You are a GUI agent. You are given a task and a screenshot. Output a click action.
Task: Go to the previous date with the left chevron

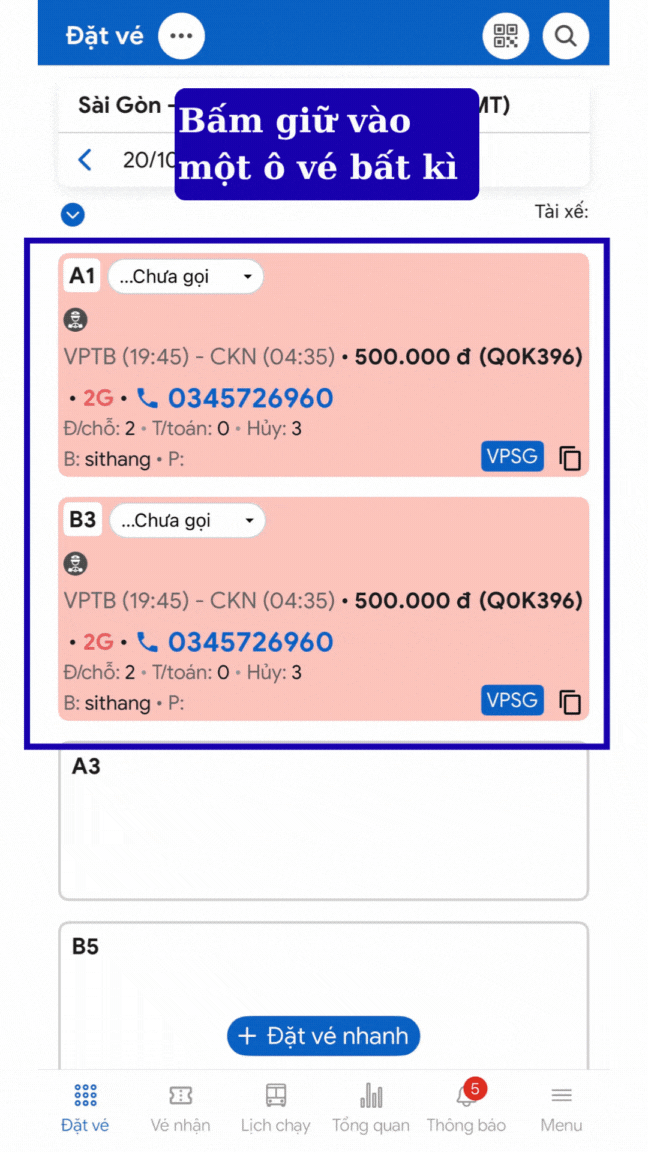(x=86, y=160)
